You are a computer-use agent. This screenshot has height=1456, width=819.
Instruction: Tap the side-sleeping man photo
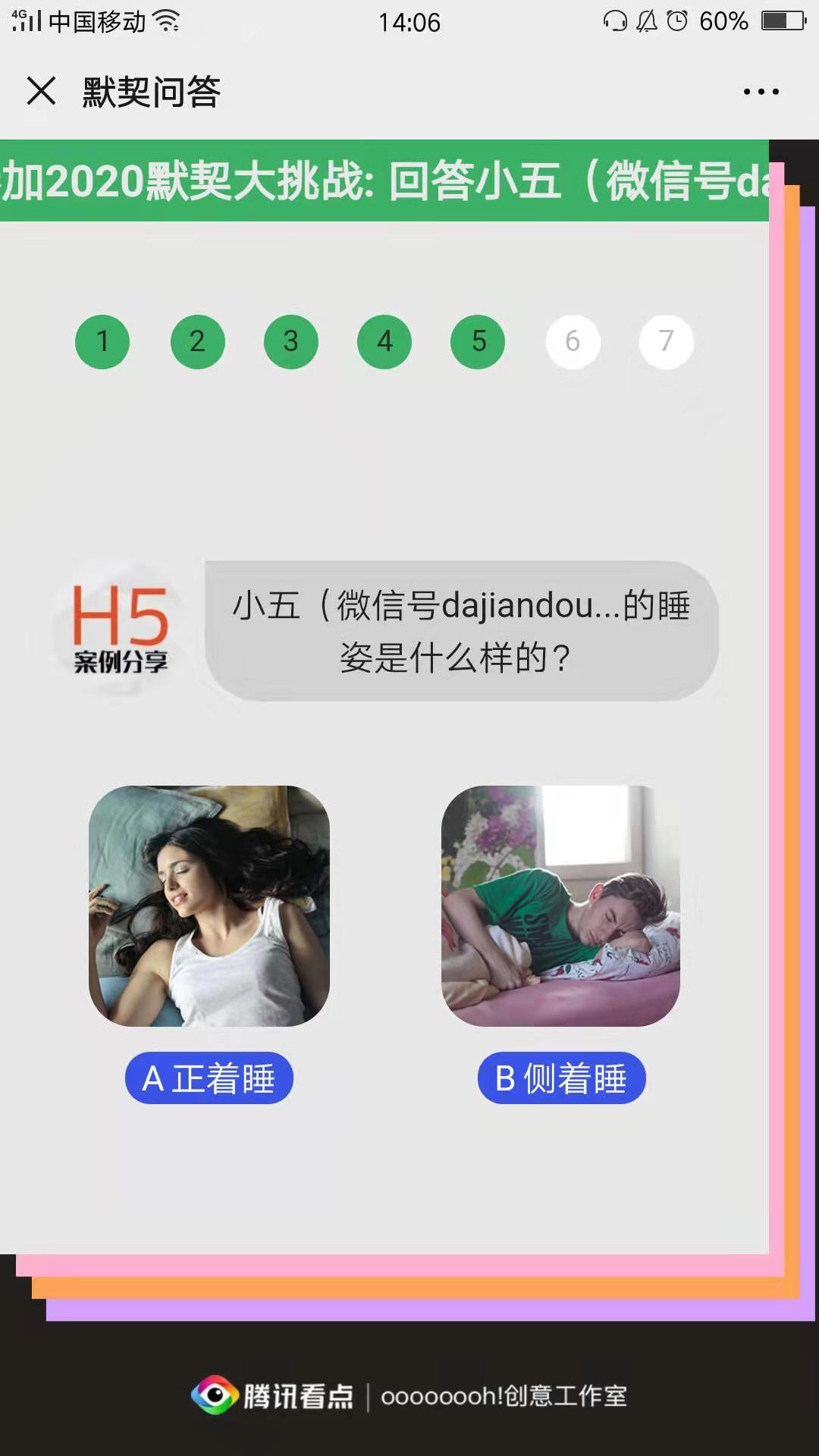click(x=560, y=905)
